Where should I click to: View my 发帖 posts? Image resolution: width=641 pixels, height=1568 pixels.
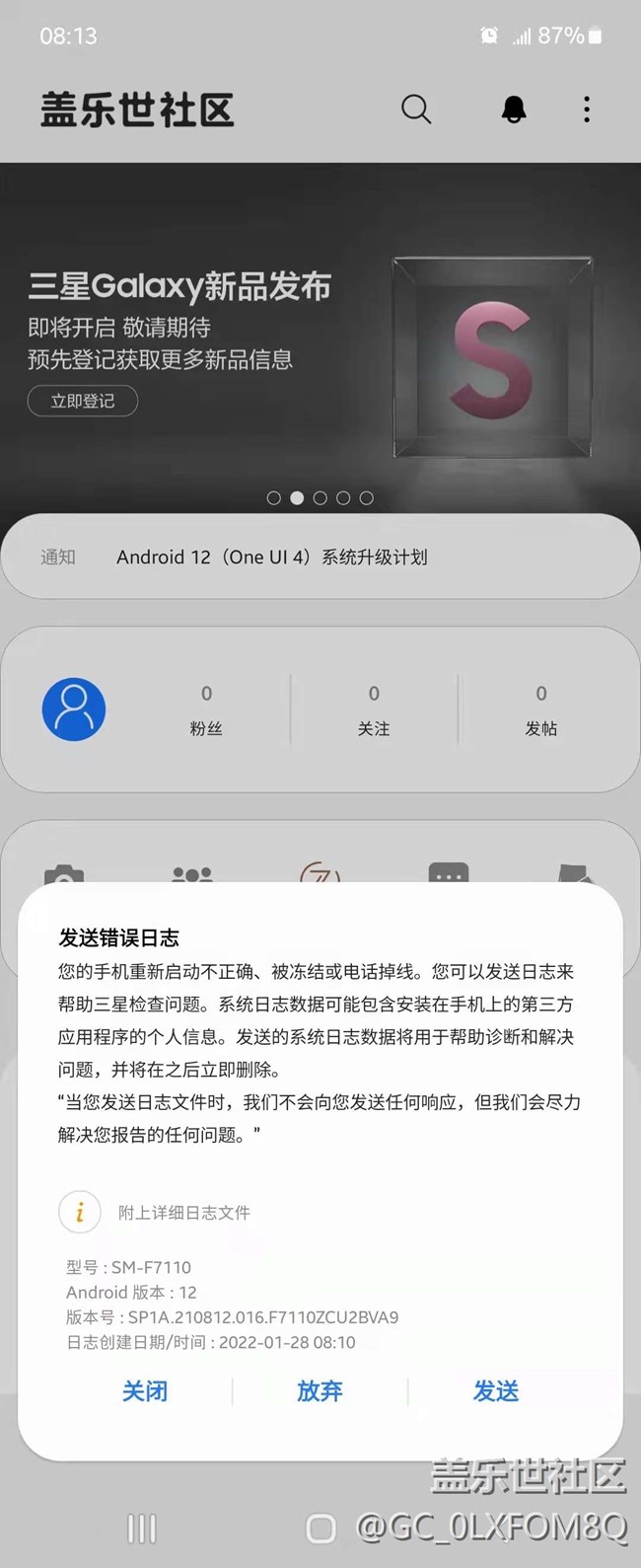coord(541,709)
